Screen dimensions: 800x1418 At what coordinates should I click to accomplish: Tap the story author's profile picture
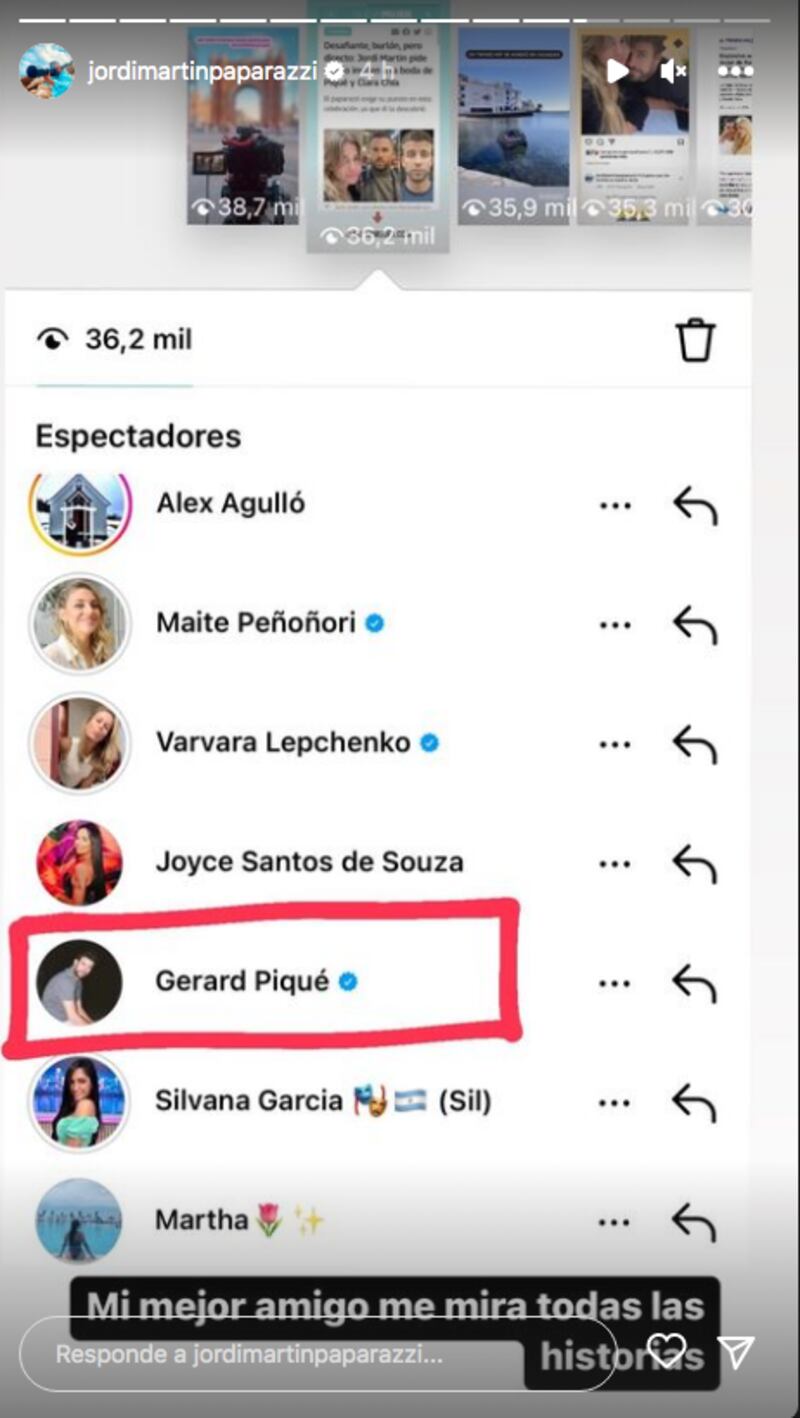[46, 71]
